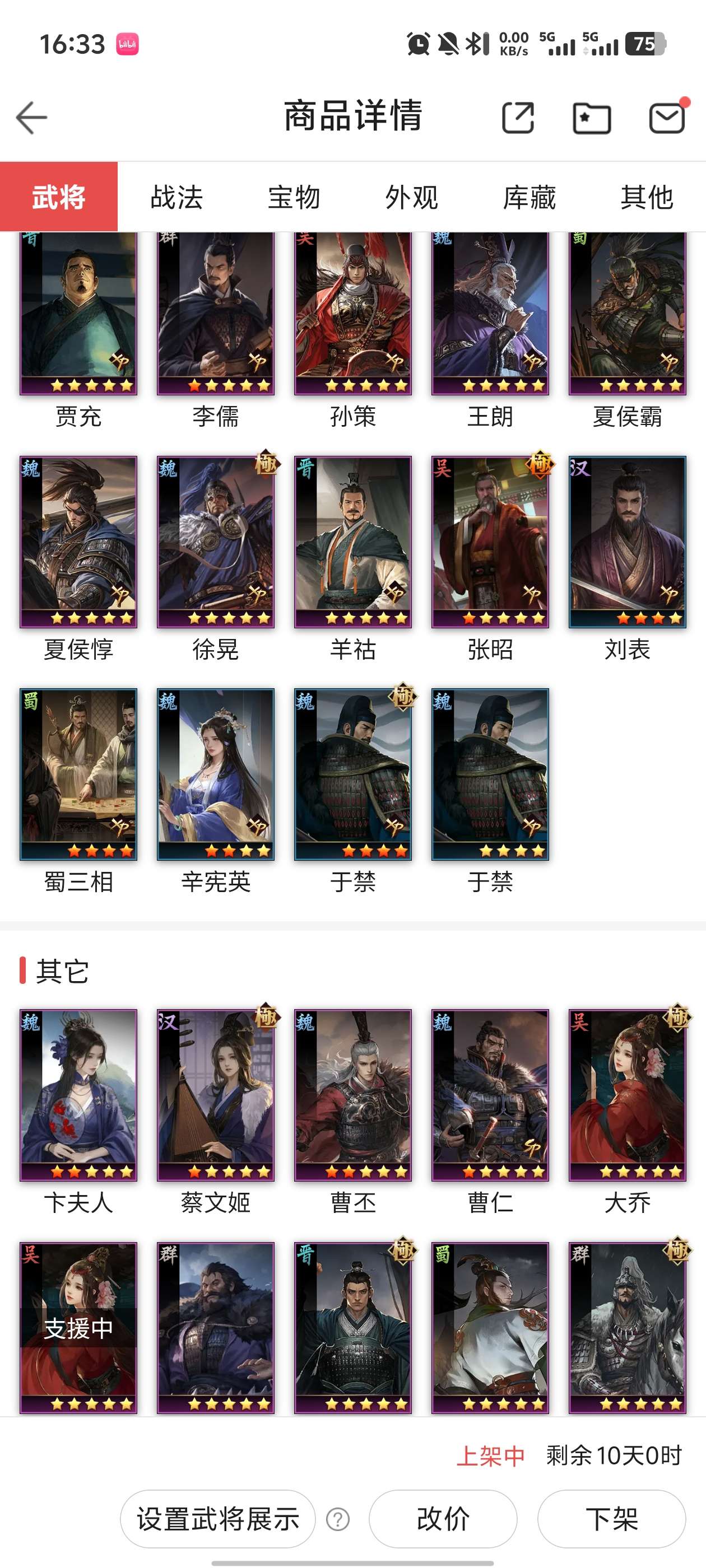Open the messages envelope icon
The width and height of the screenshot is (706, 1568).
pos(667,118)
